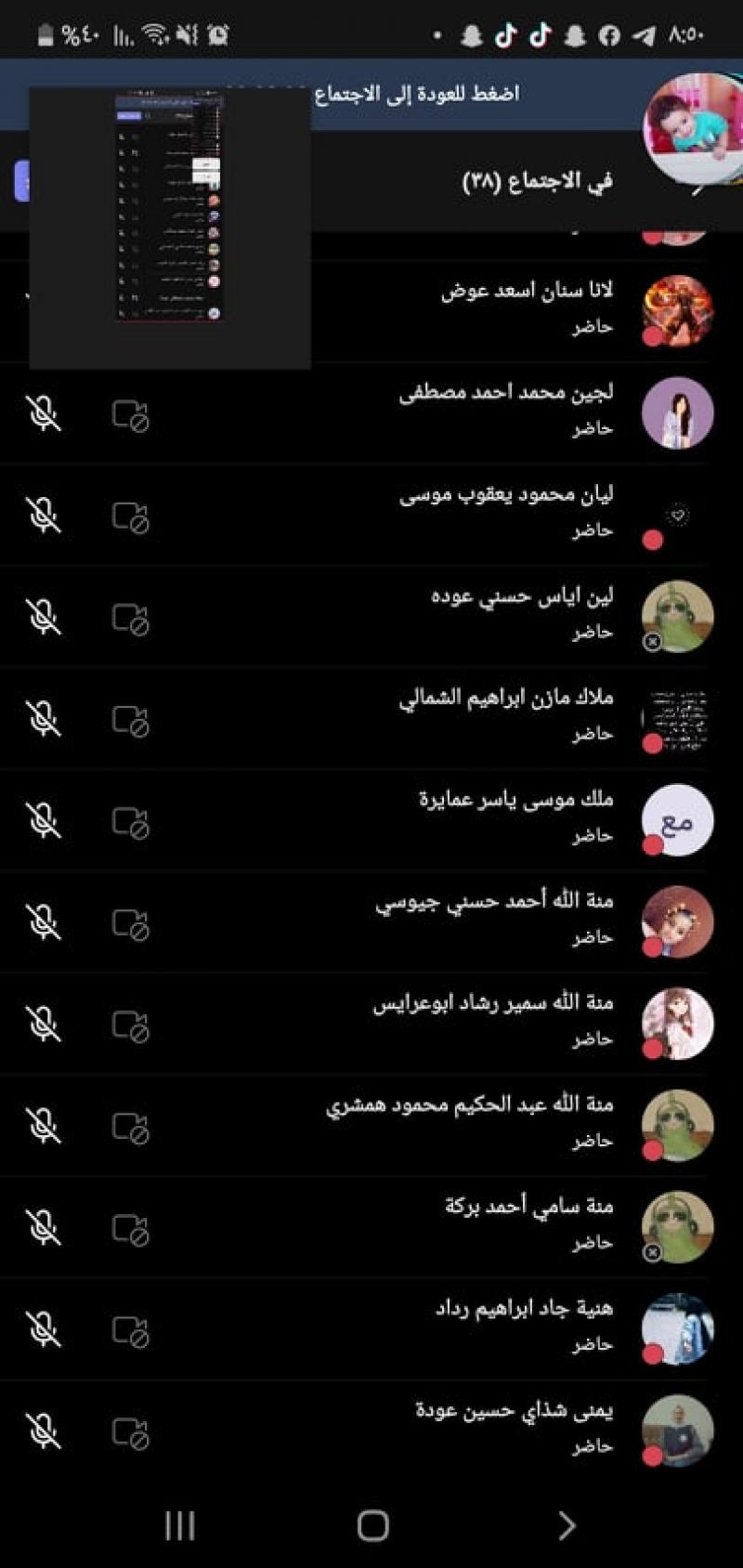
Task: Open the recent apps view
Action: point(179,1525)
